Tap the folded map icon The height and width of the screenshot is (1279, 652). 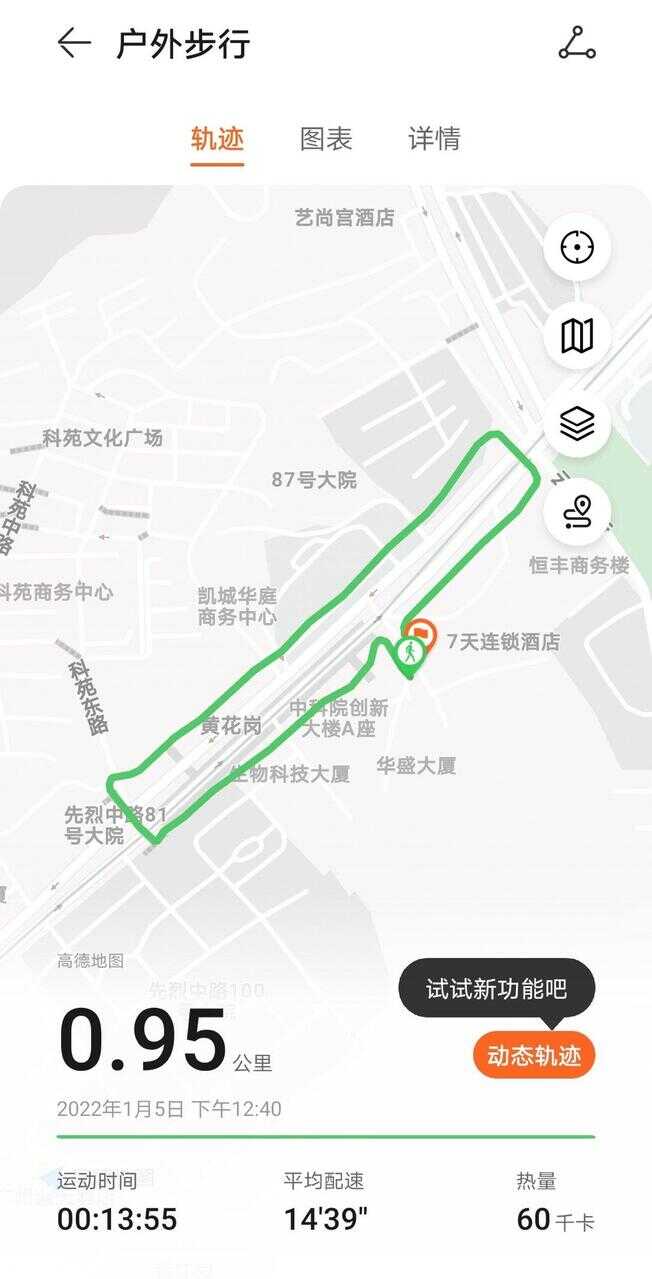tap(577, 335)
